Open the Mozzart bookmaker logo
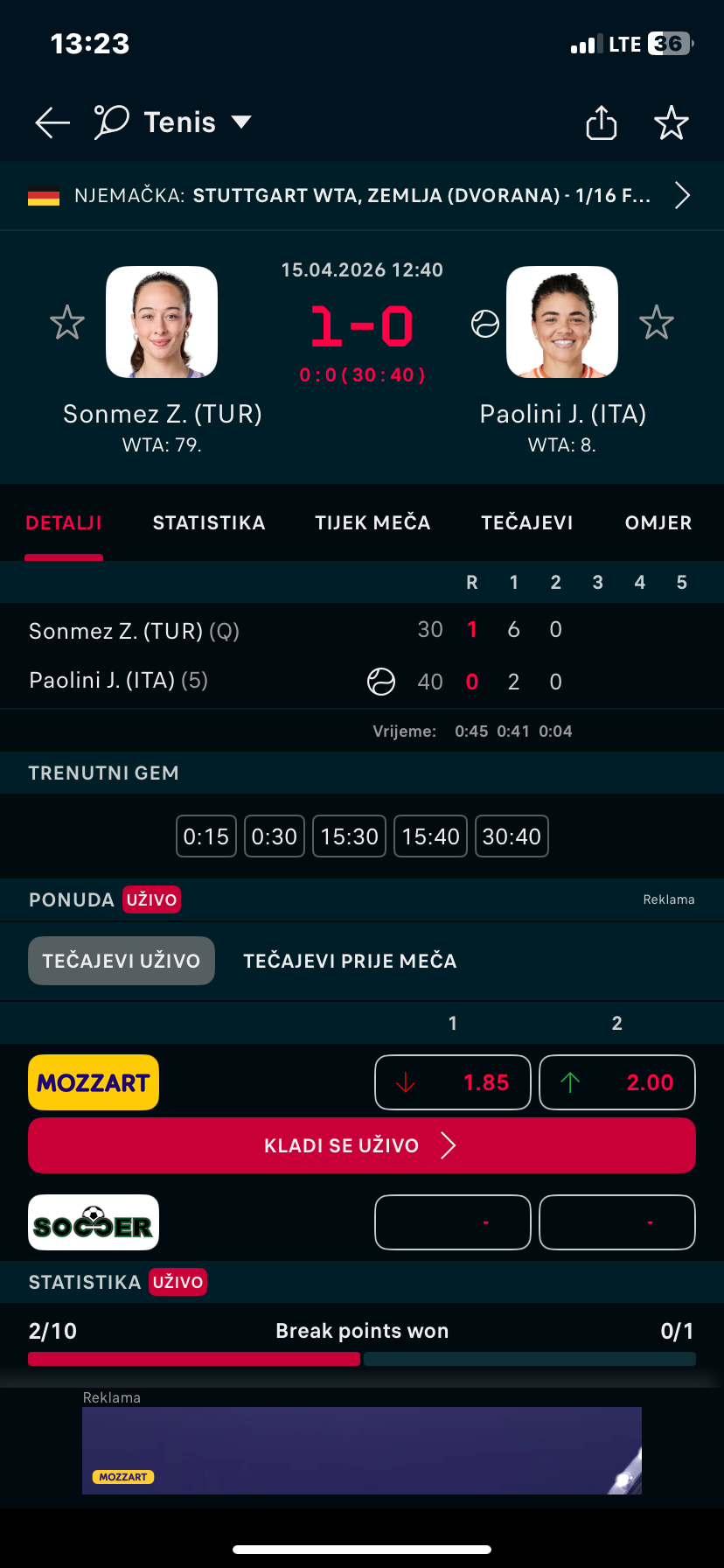724x1568 pixels. tap(94, 1082)
